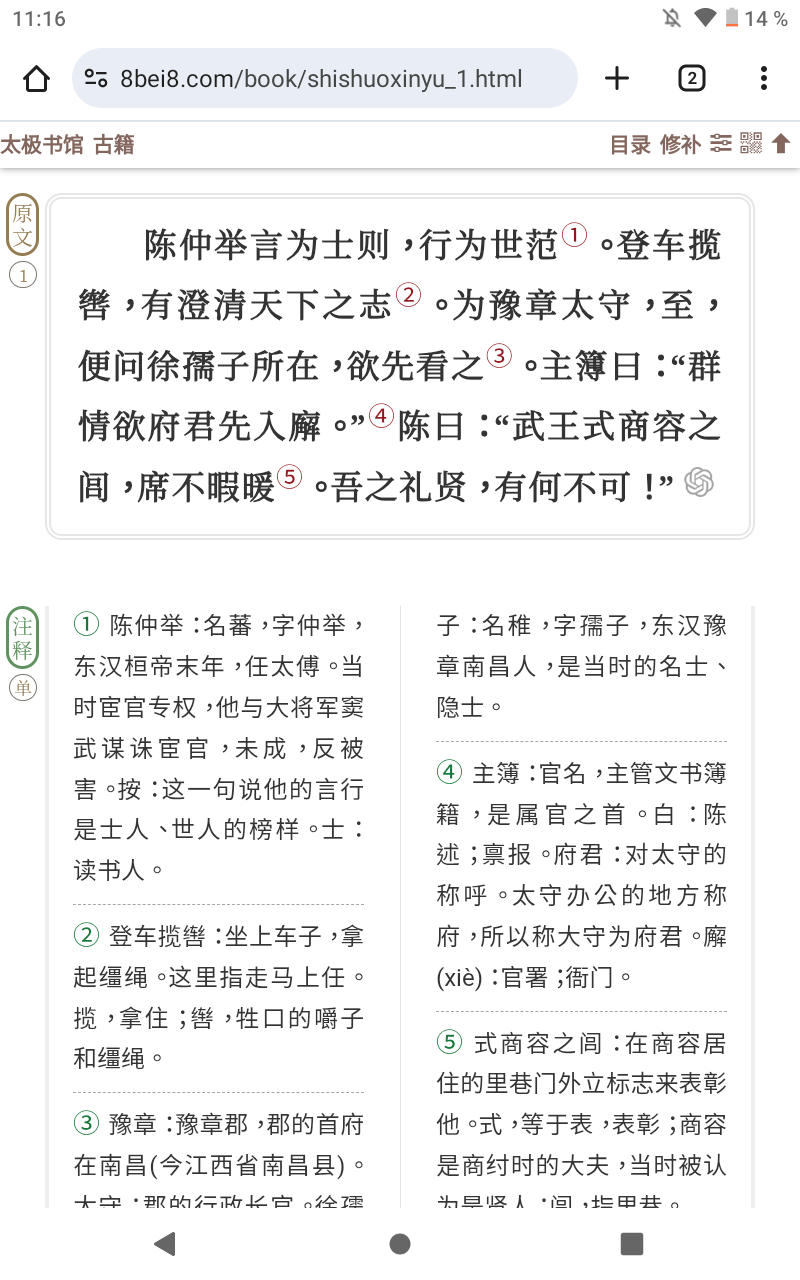Jump to top with the up arrow
The image size is (800, 1280).
coord(781,144)
